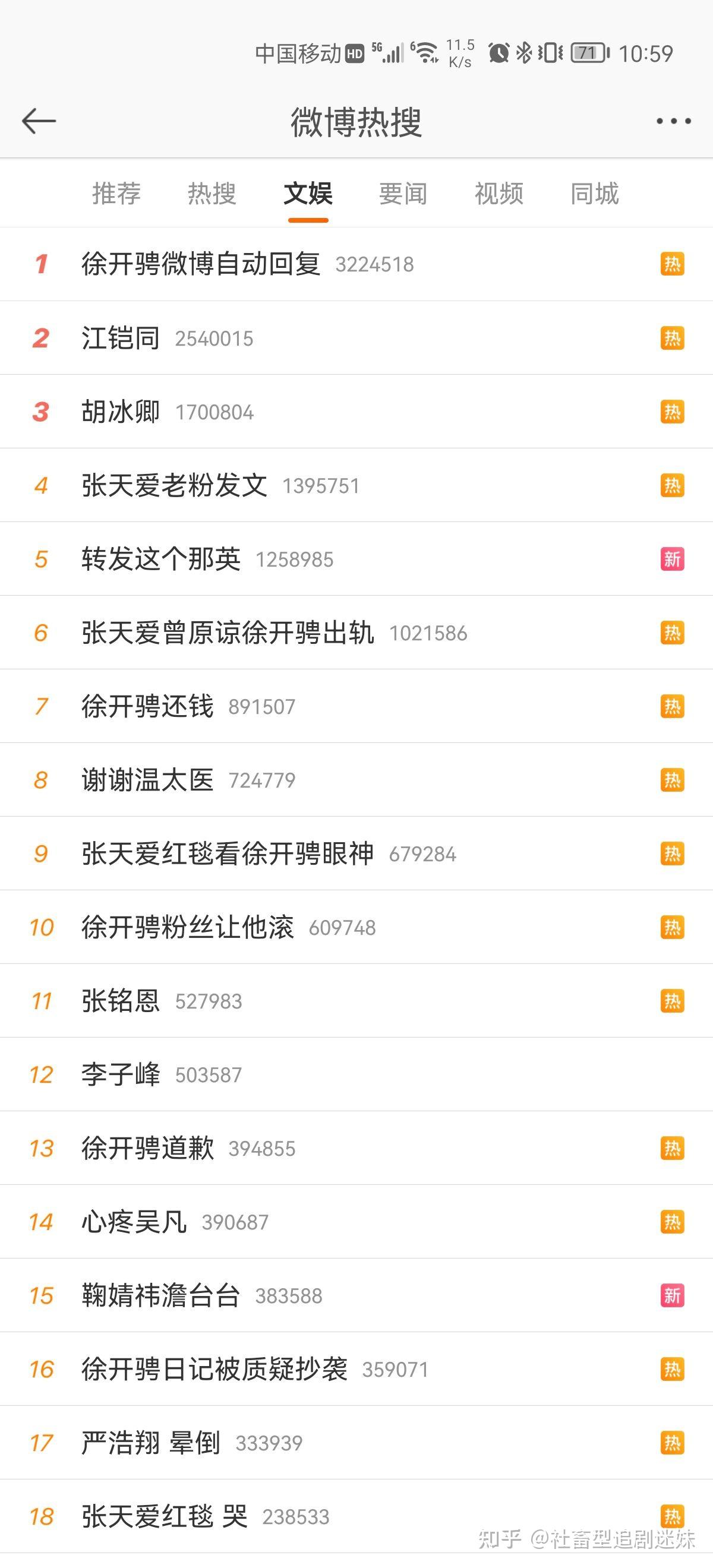Open topic 张天爱老粉发文
Screen dimensions: 713x1568
coord(174,486)
